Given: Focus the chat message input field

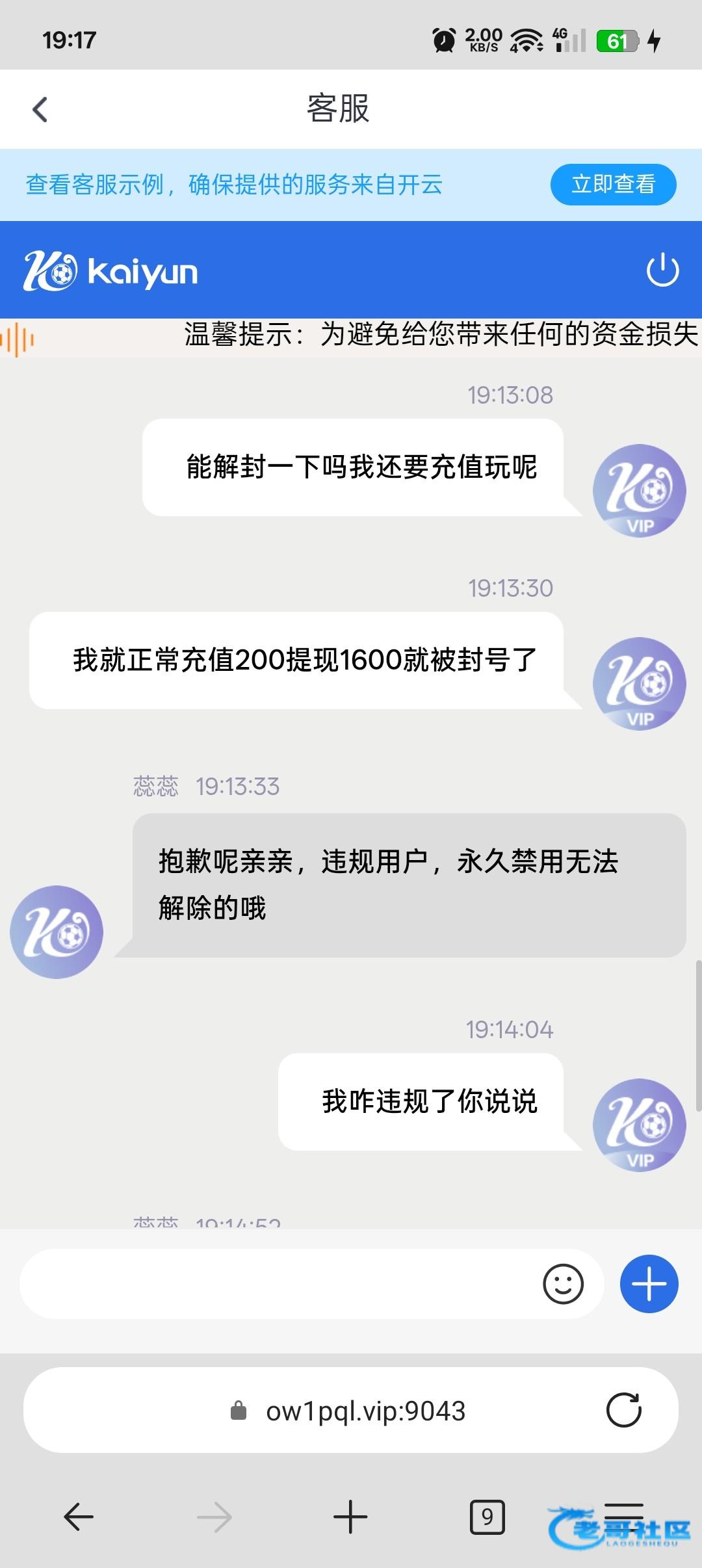Looking at the screenshot, I should [279, 1284].
